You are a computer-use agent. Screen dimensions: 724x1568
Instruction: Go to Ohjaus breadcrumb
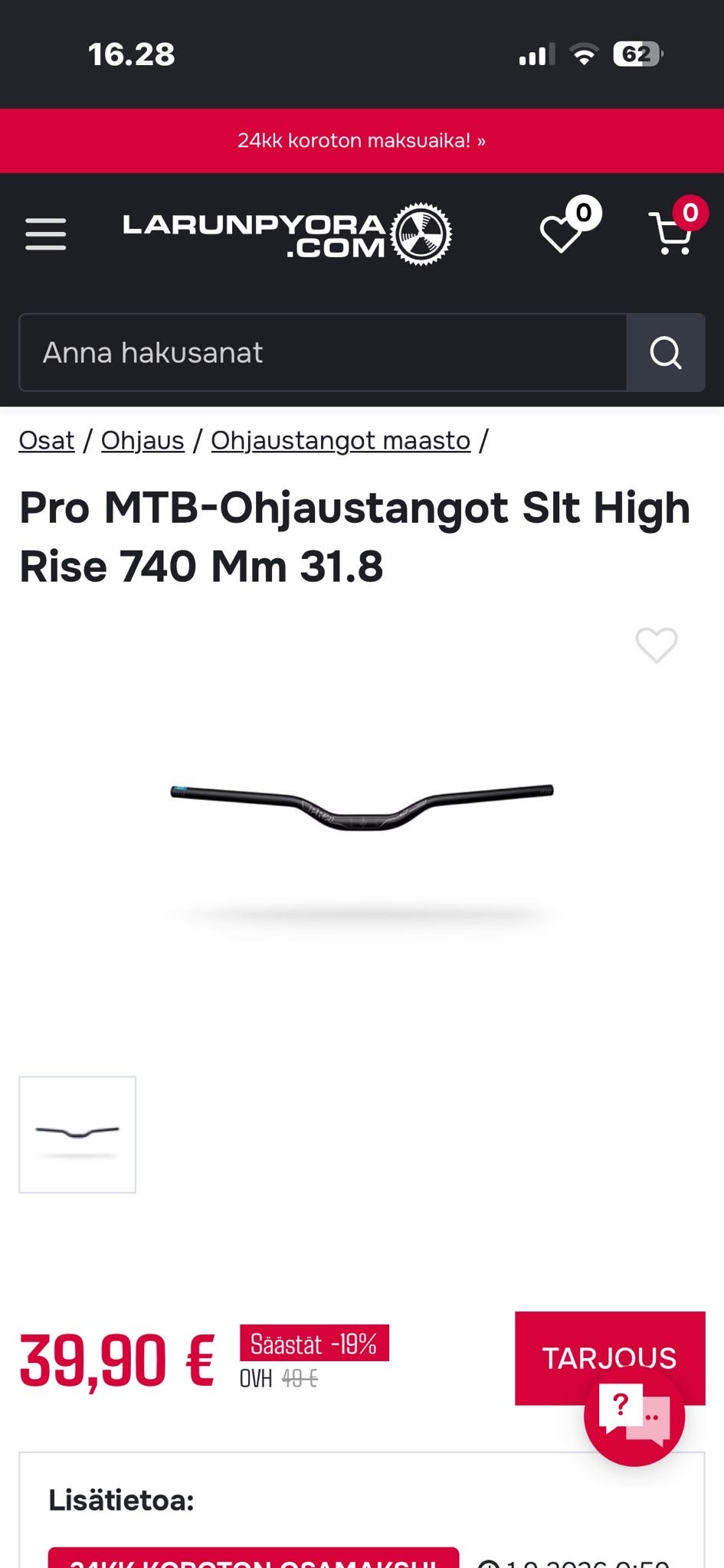coord(143,440)
